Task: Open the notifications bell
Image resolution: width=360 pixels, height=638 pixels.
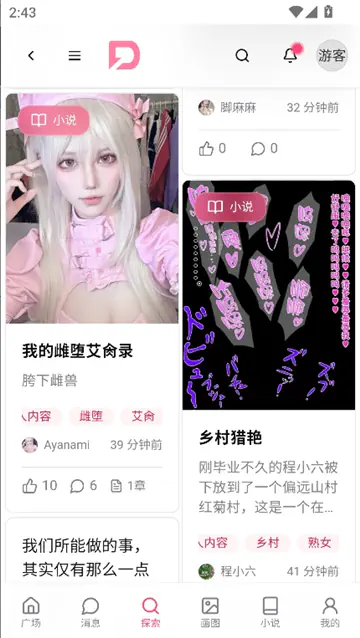Action: click(x=290, y=55)
